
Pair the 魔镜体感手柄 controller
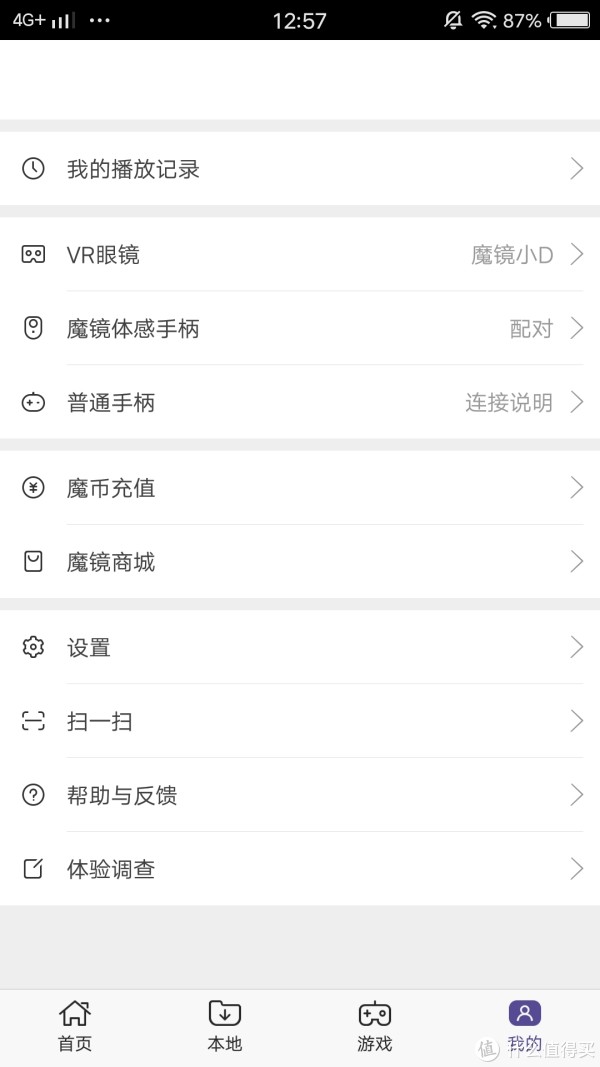click(x=300, y=329)
